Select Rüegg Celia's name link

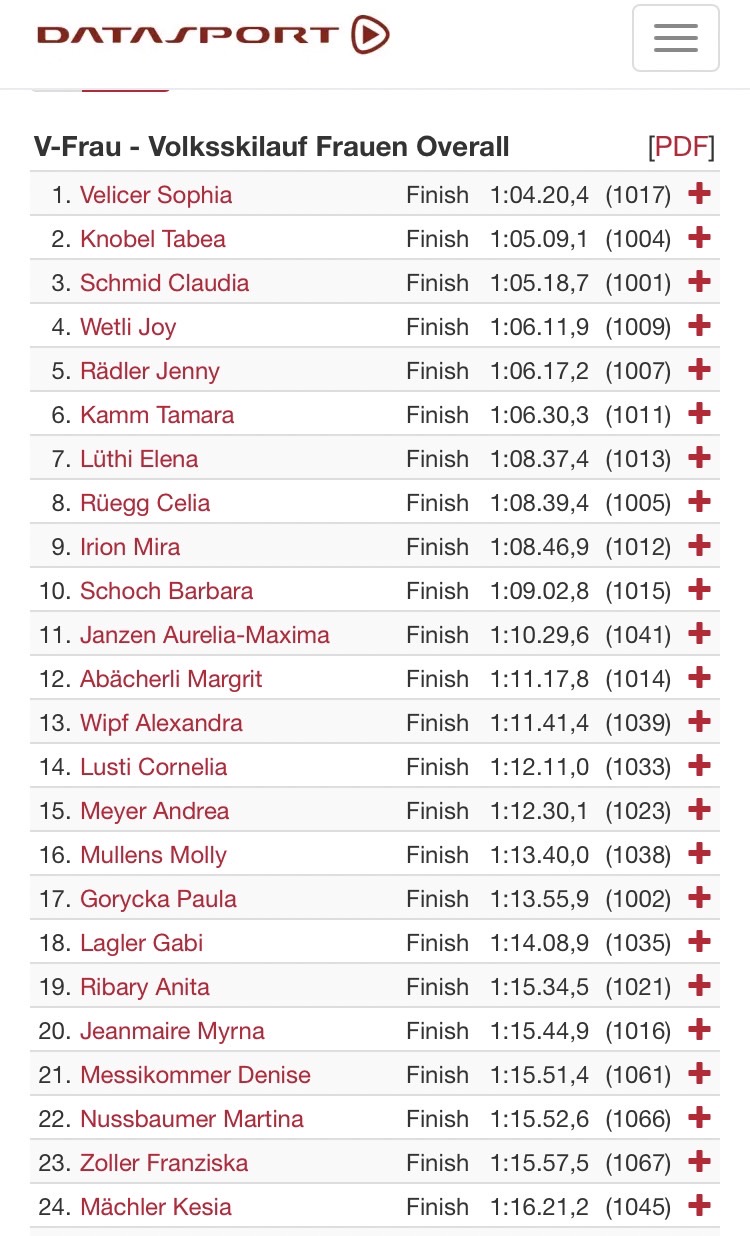145,503
